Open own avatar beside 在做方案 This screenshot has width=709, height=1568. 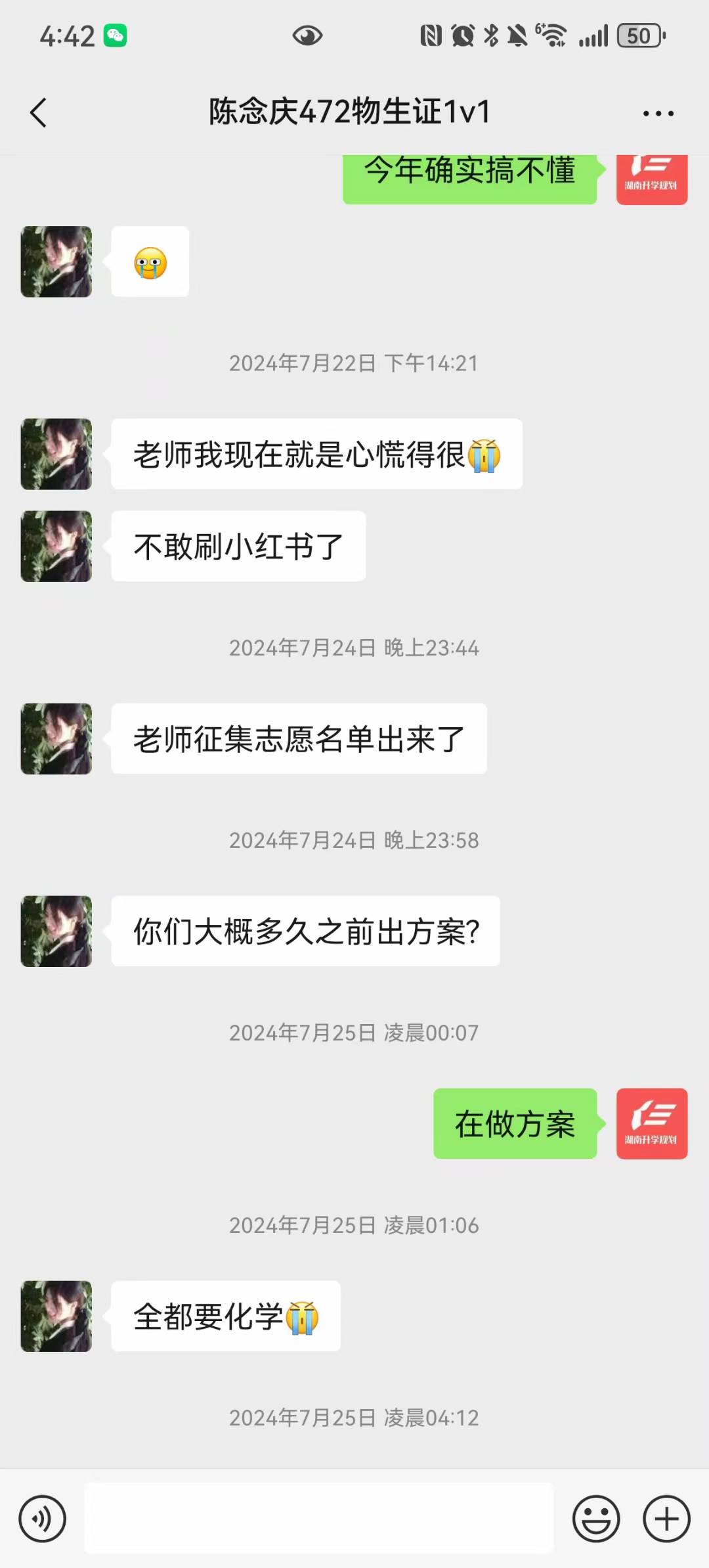[651, 1123]
